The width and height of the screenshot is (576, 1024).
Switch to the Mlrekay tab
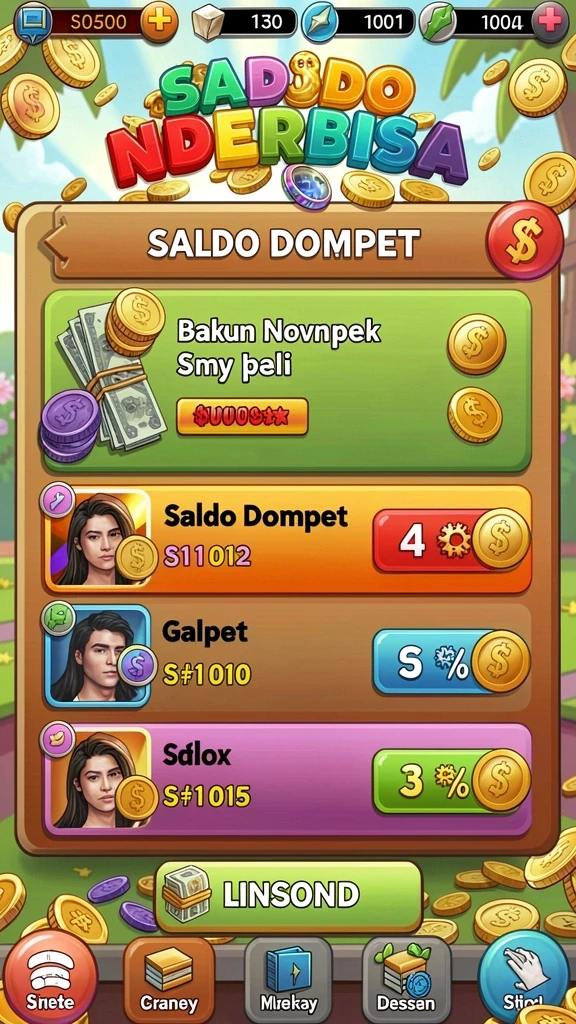coord(289,978)
